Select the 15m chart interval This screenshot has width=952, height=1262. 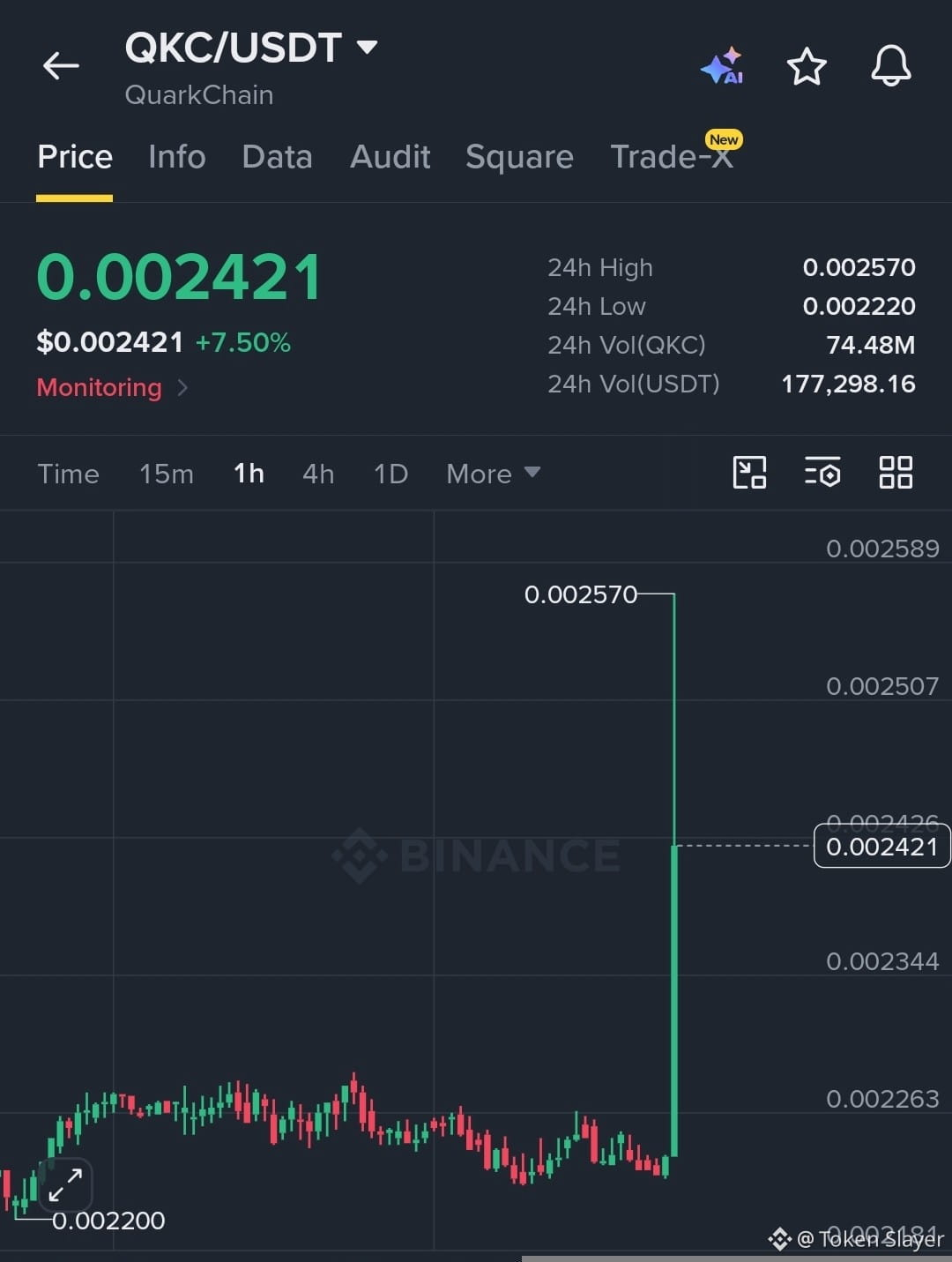[167, 474]
